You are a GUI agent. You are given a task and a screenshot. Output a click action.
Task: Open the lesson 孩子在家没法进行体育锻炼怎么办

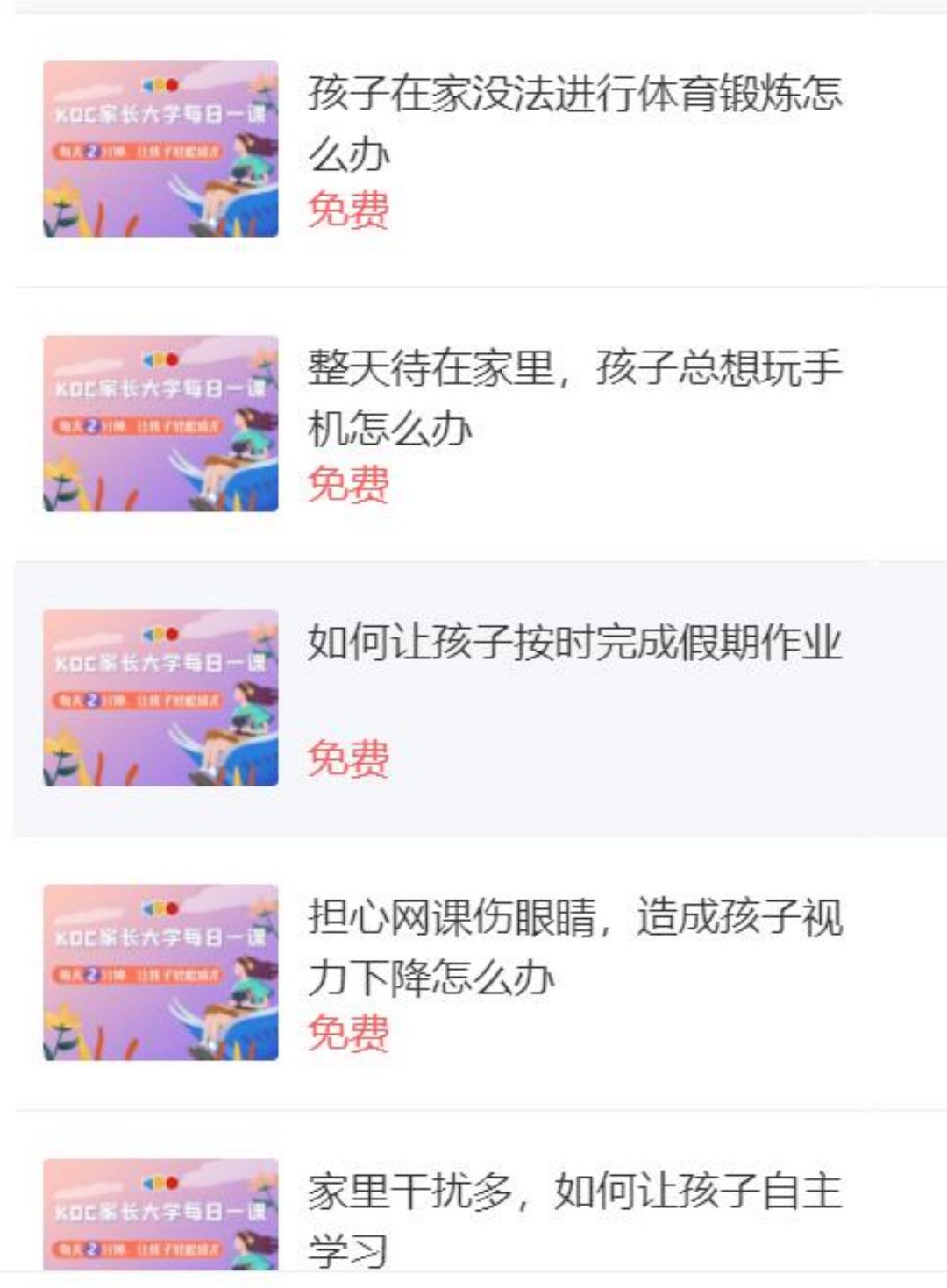[573, 123]
